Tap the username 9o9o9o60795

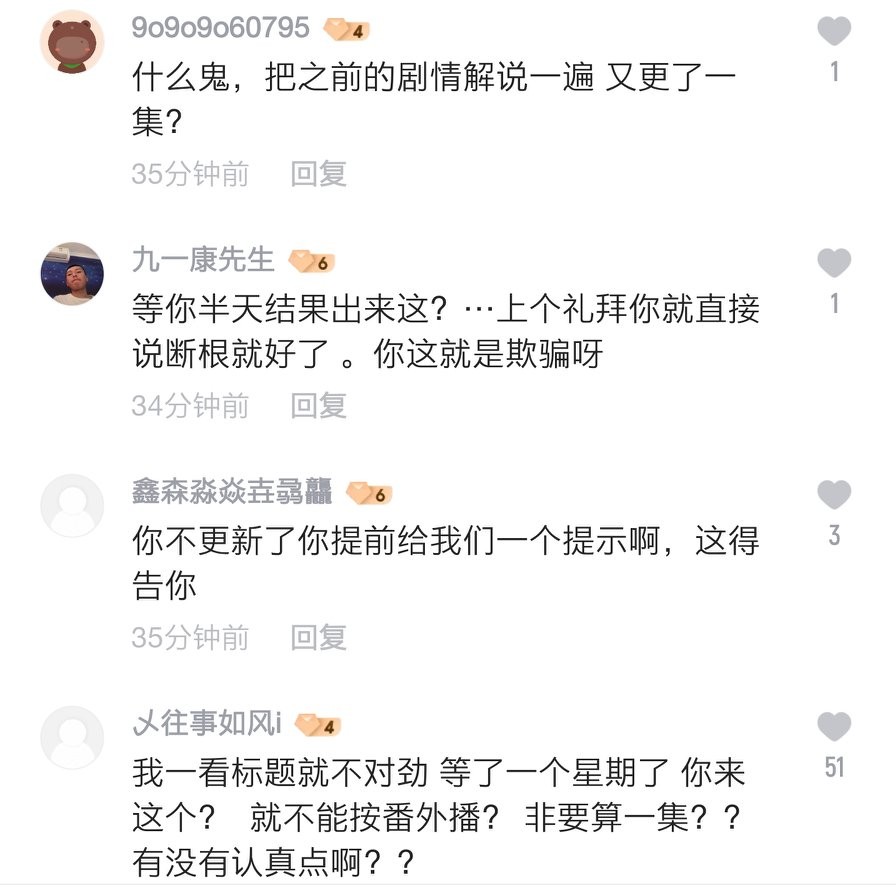[x=221, y=28]
